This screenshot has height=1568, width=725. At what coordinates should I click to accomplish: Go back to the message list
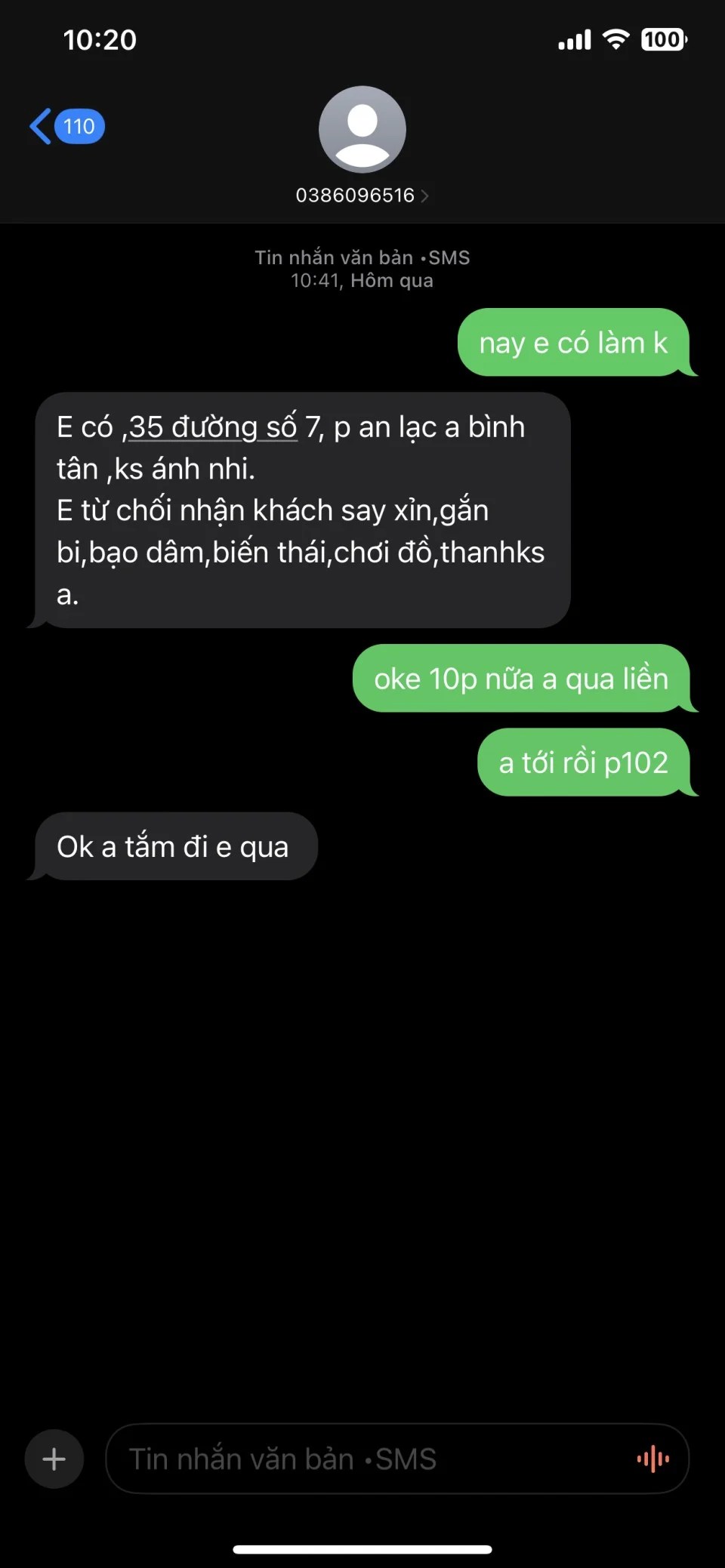[66, 126]
